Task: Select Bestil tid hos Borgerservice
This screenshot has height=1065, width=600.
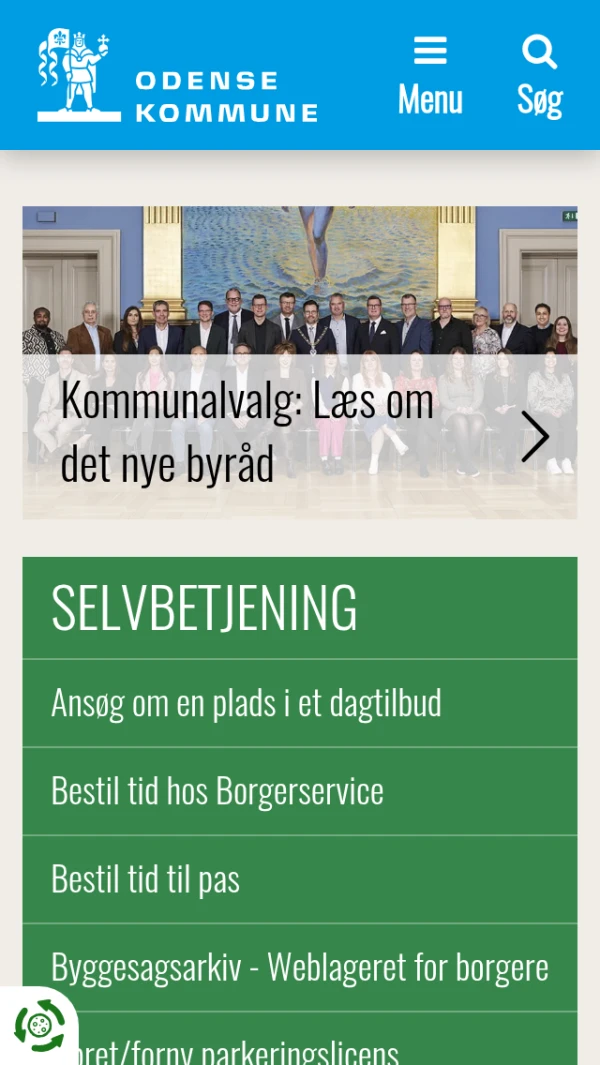Action: 217,791
